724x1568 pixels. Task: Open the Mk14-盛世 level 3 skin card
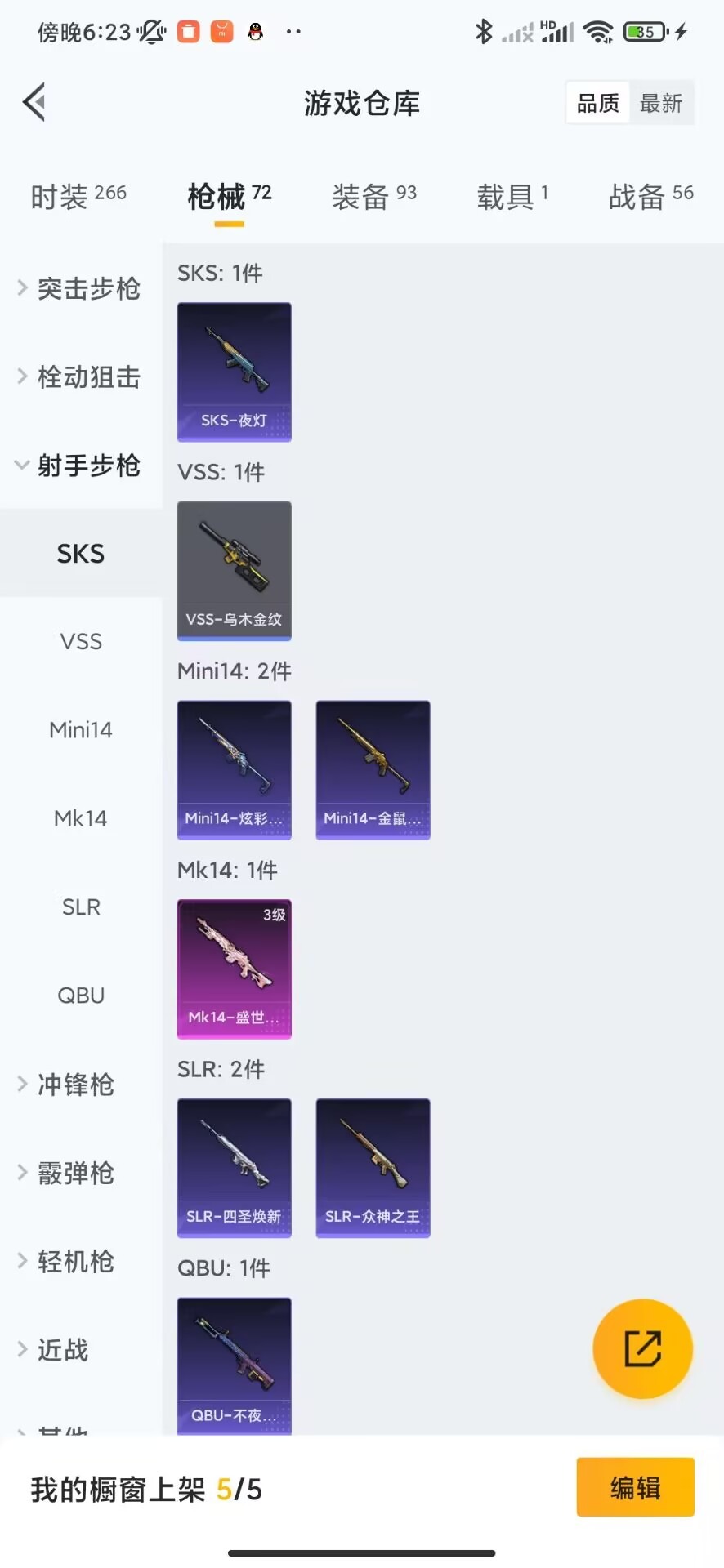click(235, 969)
